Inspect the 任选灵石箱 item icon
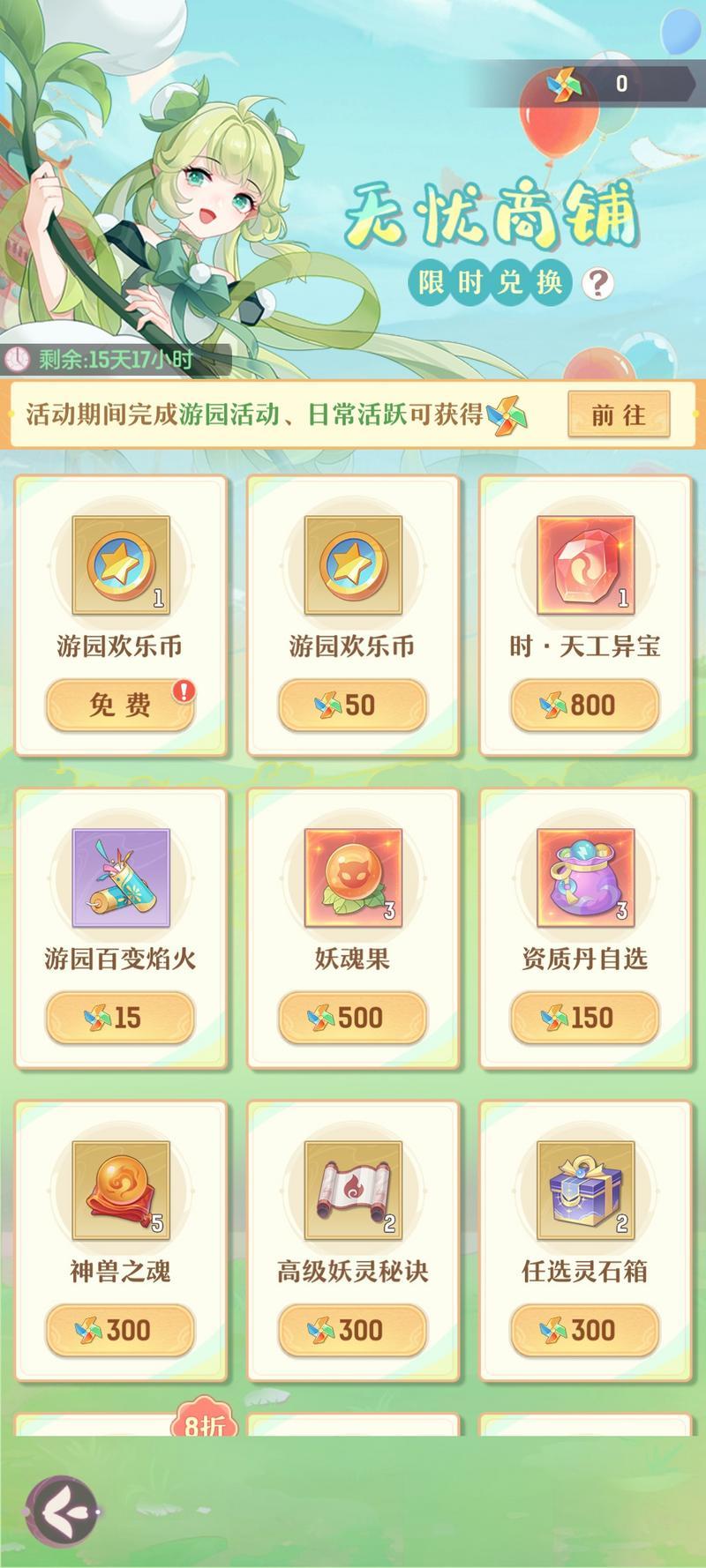Image resolution: width=706 pixels, height=1568 pixels. (x=585, y=1190)
